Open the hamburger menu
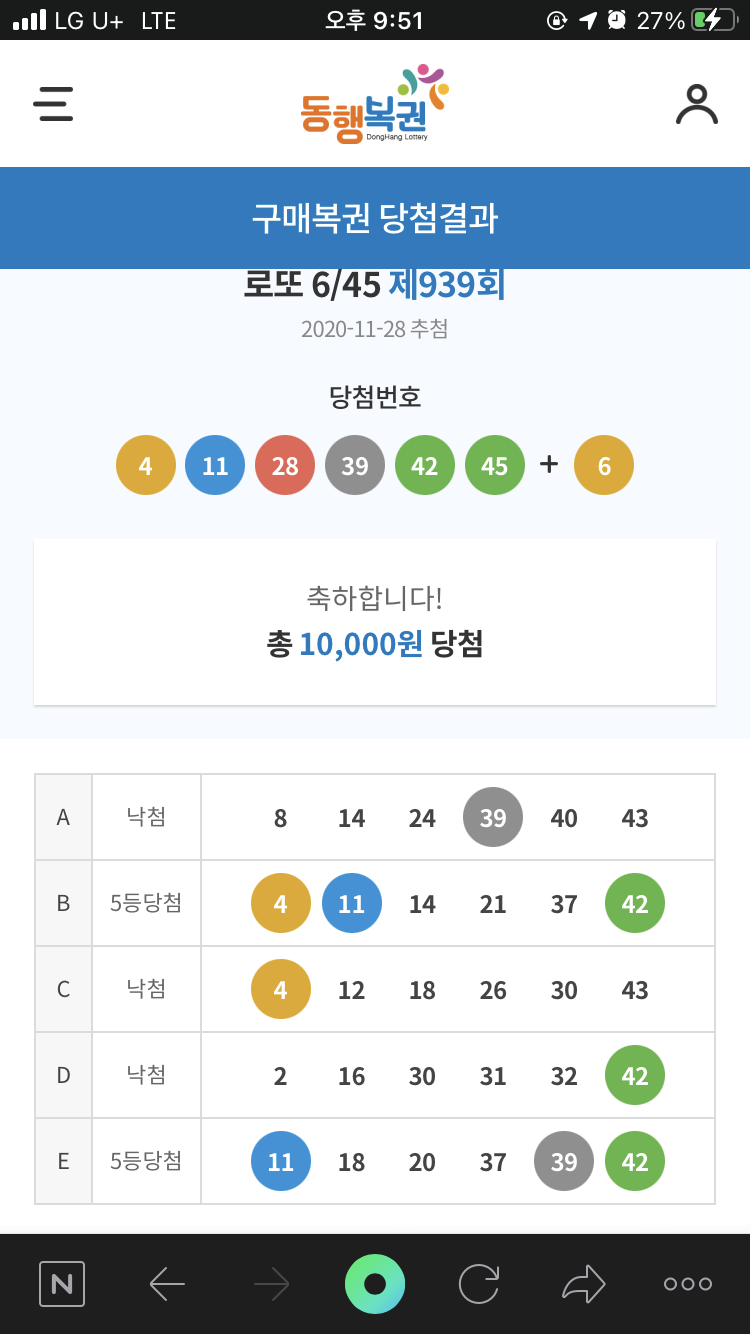Screen dimensions: 750x1334 (x=53, y=104)
